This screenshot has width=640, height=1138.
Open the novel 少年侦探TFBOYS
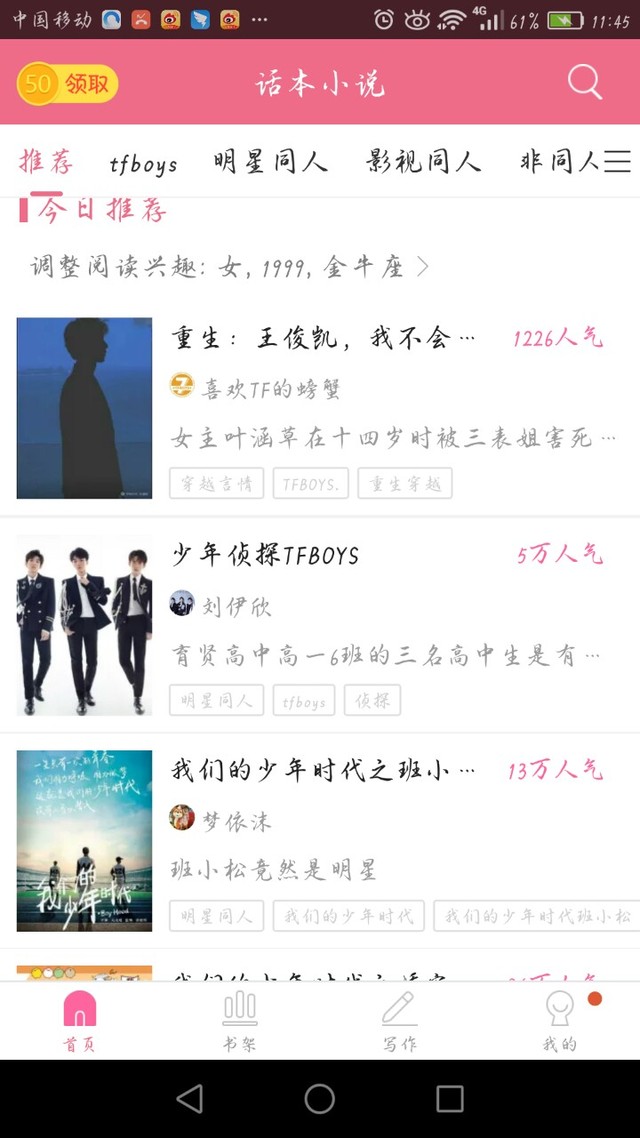[265, 555]
